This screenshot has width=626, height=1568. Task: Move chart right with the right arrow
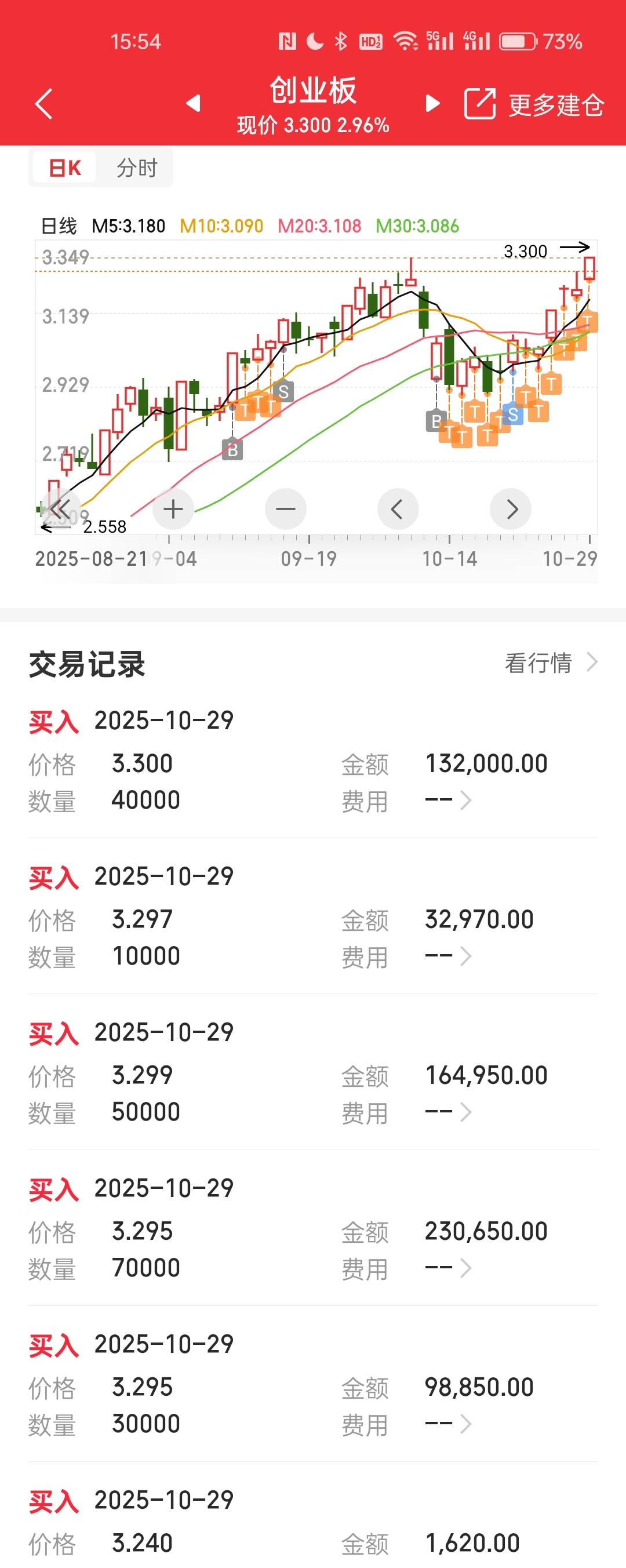[x=511, y=509]
